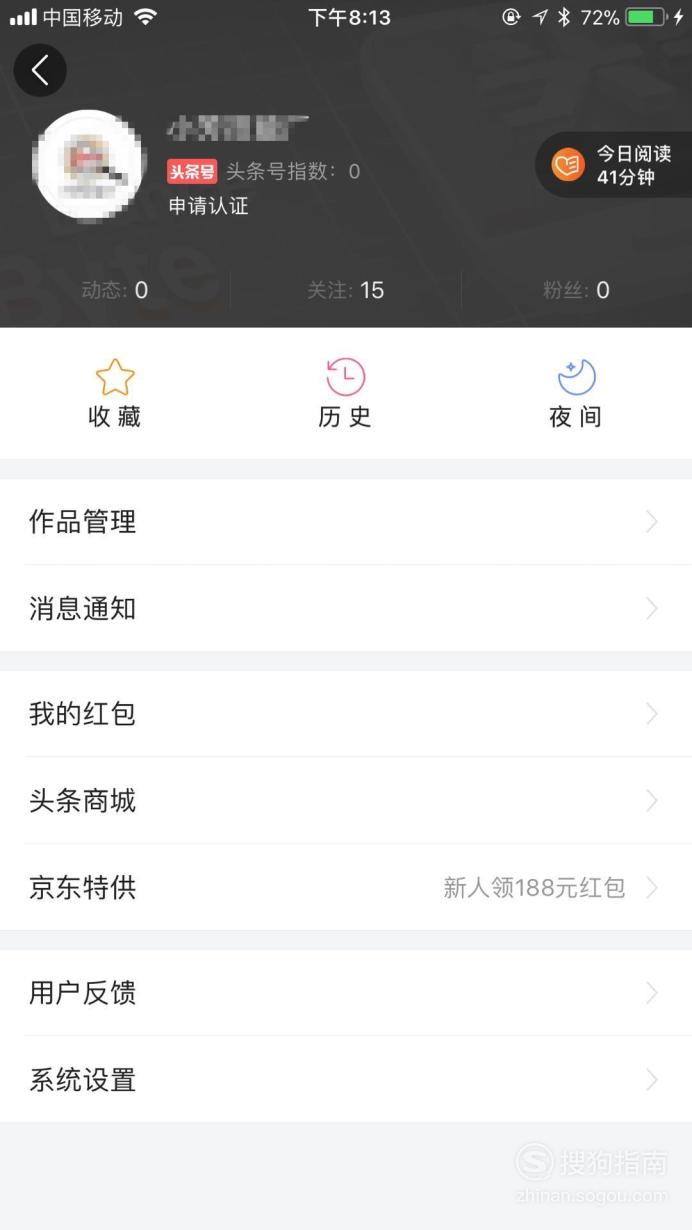Open 我的红包
Screen dimensions: 692x1230
pyautogui.click(x=346, y=714)
